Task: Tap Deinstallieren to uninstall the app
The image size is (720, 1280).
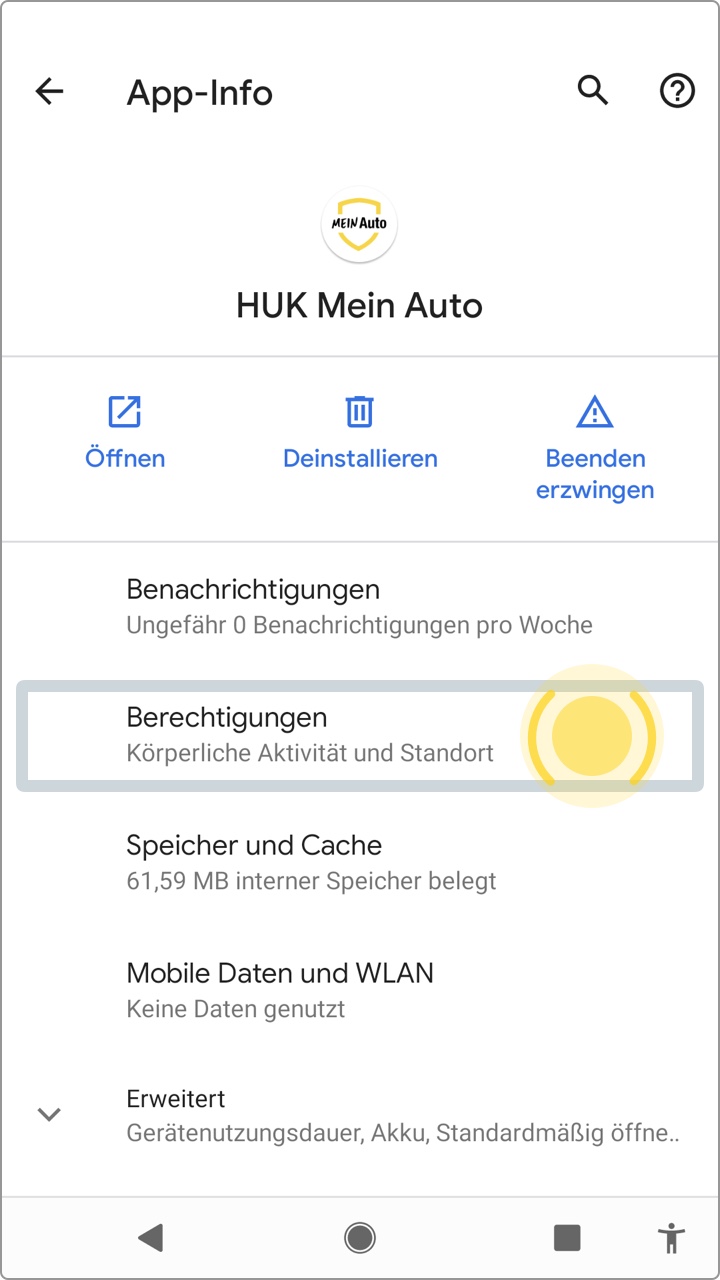Action: (360, 433)
